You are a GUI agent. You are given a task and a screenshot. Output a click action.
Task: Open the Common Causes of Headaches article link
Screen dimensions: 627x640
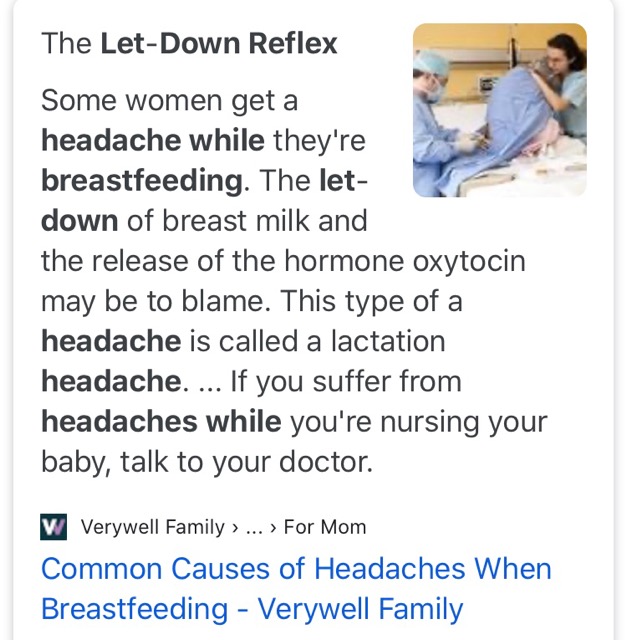pyautogui.click(x=296, y=588)
